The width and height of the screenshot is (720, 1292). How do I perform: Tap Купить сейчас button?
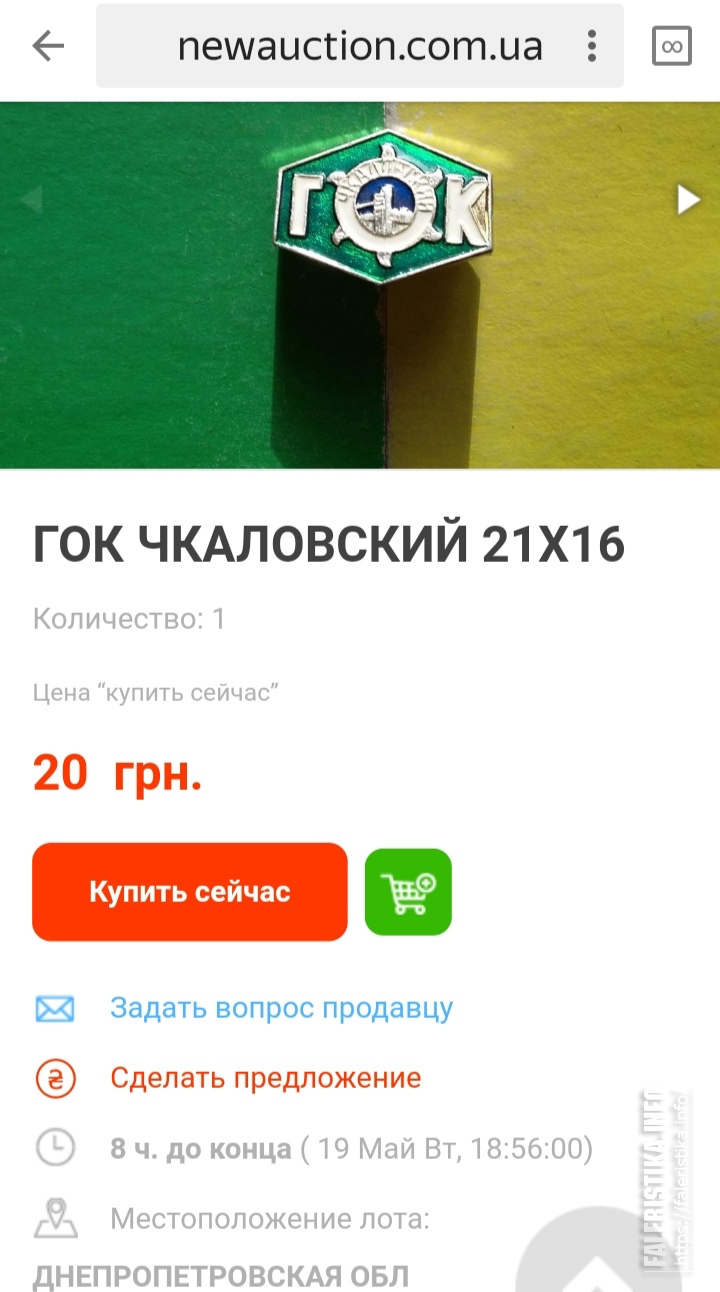pos(190,891)
